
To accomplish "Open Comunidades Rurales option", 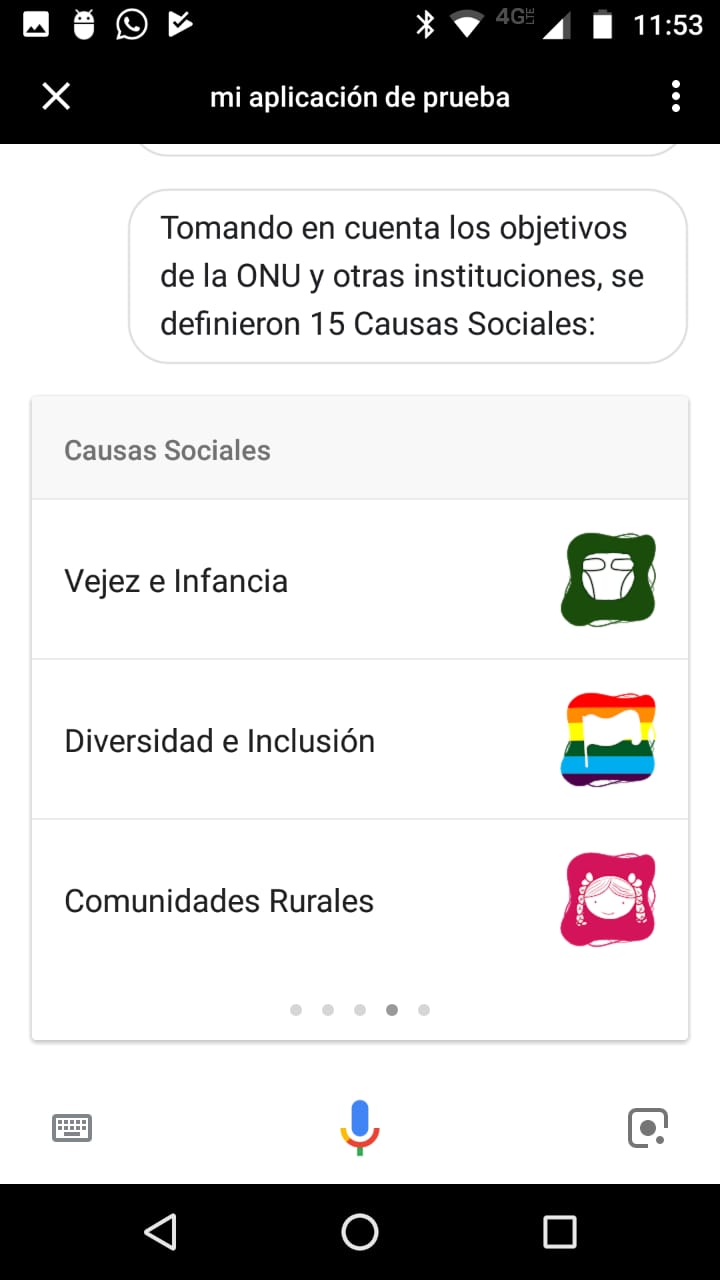I will (360, 900).
